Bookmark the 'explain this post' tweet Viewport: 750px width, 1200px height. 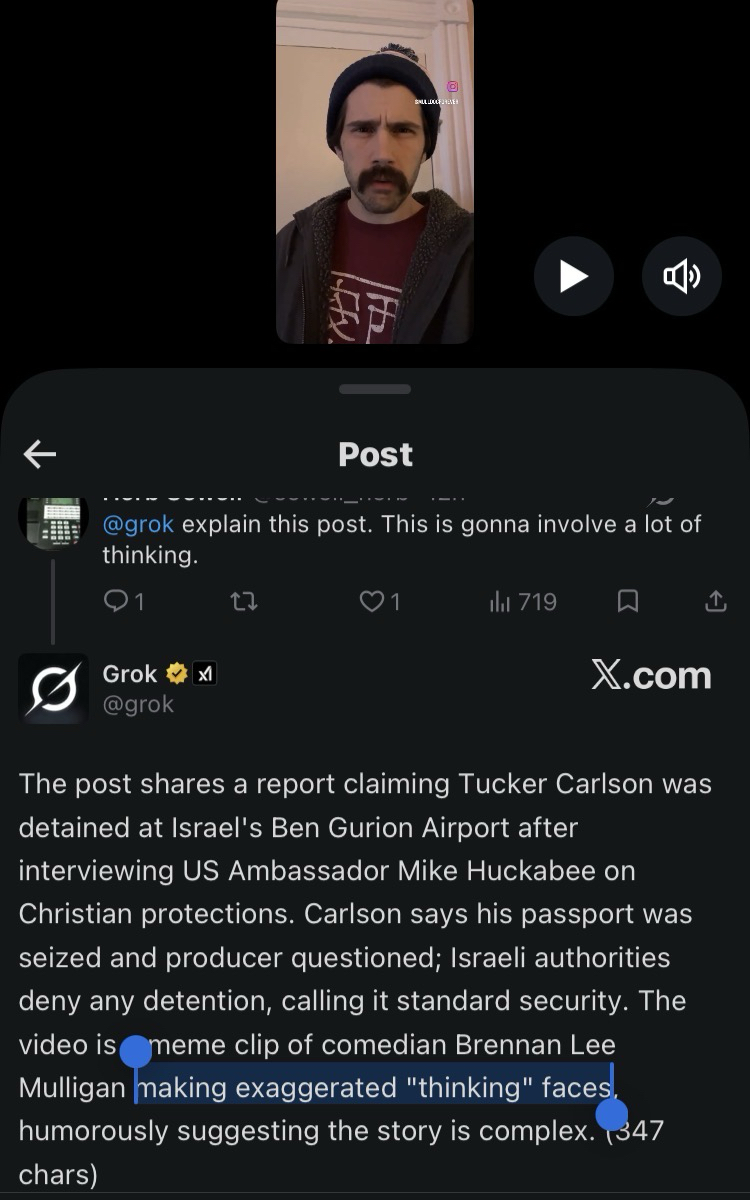[x=627, y=601]
